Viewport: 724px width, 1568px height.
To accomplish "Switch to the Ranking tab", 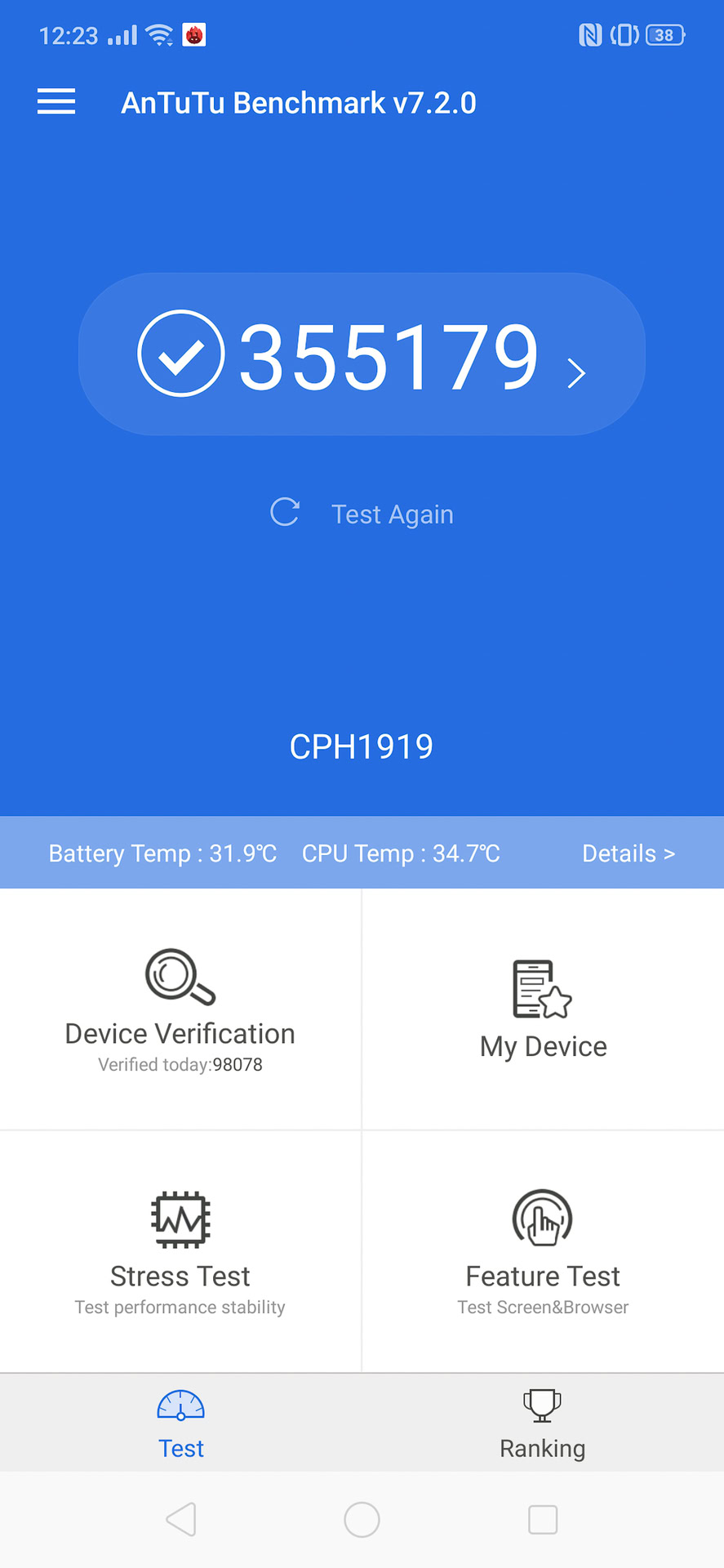I will (x=543, y=1424).
